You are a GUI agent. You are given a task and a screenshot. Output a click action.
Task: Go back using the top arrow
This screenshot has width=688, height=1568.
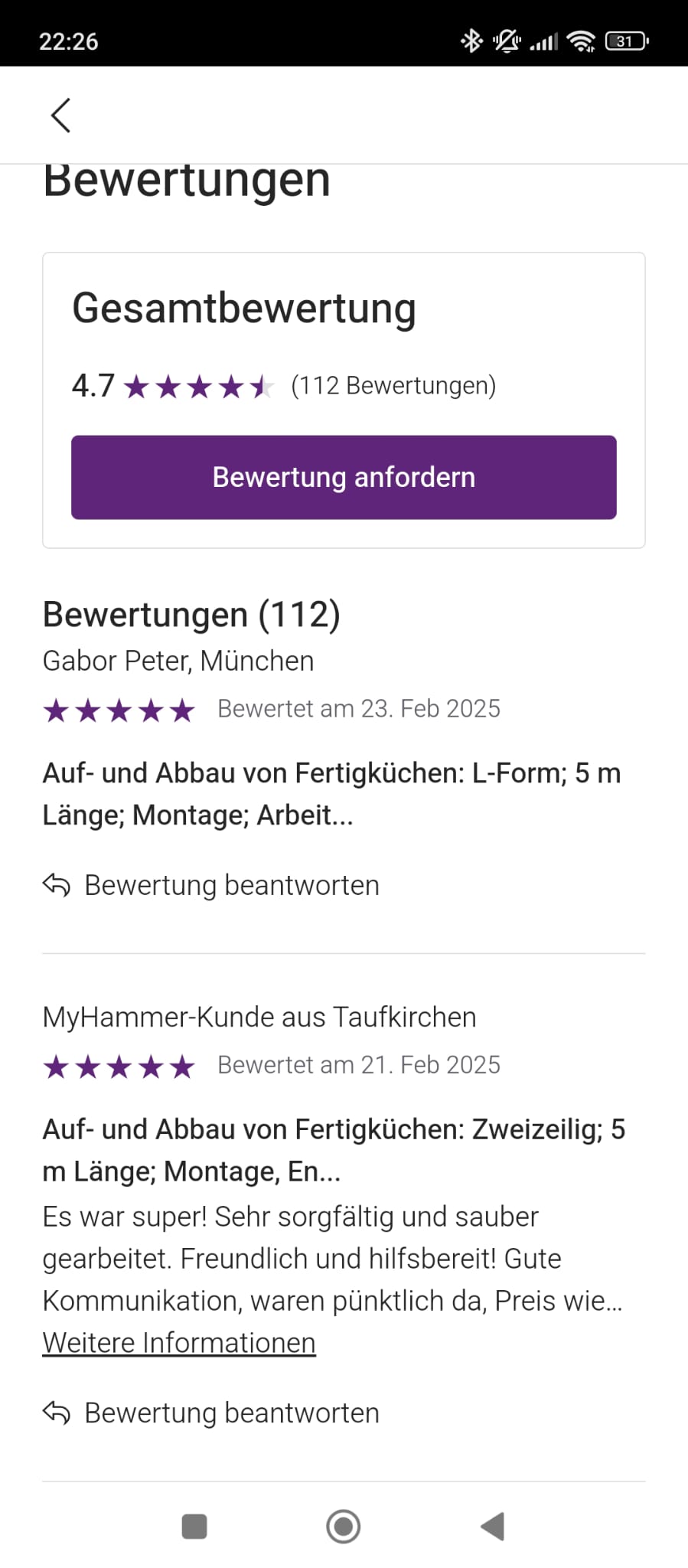point(61,116)
